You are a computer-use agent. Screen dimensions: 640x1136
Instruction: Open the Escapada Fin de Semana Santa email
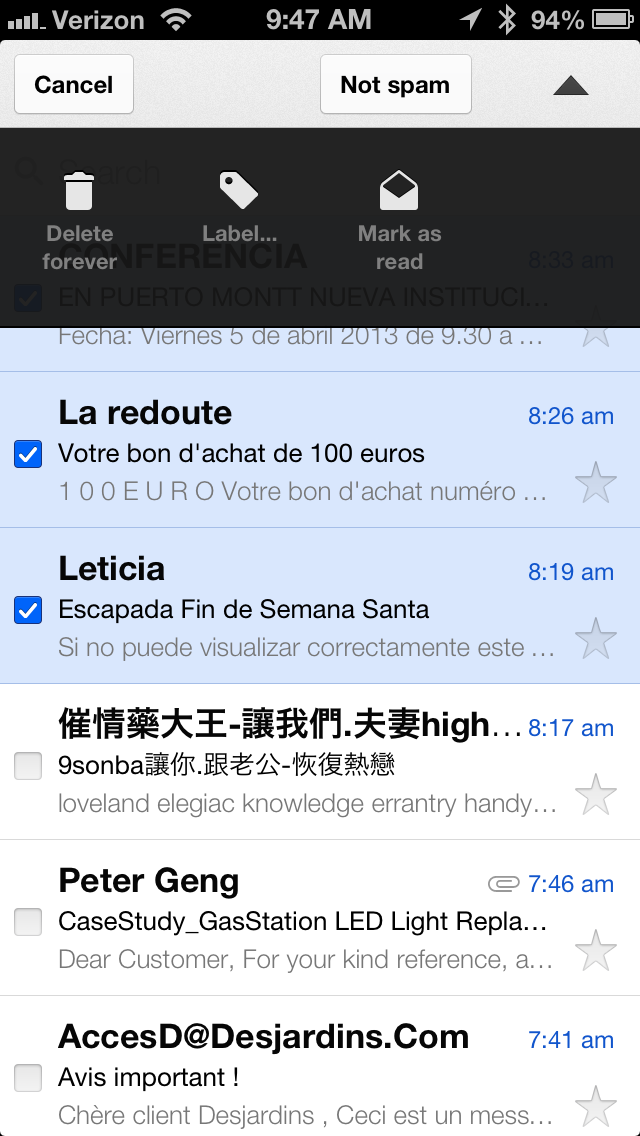[320, 606]
